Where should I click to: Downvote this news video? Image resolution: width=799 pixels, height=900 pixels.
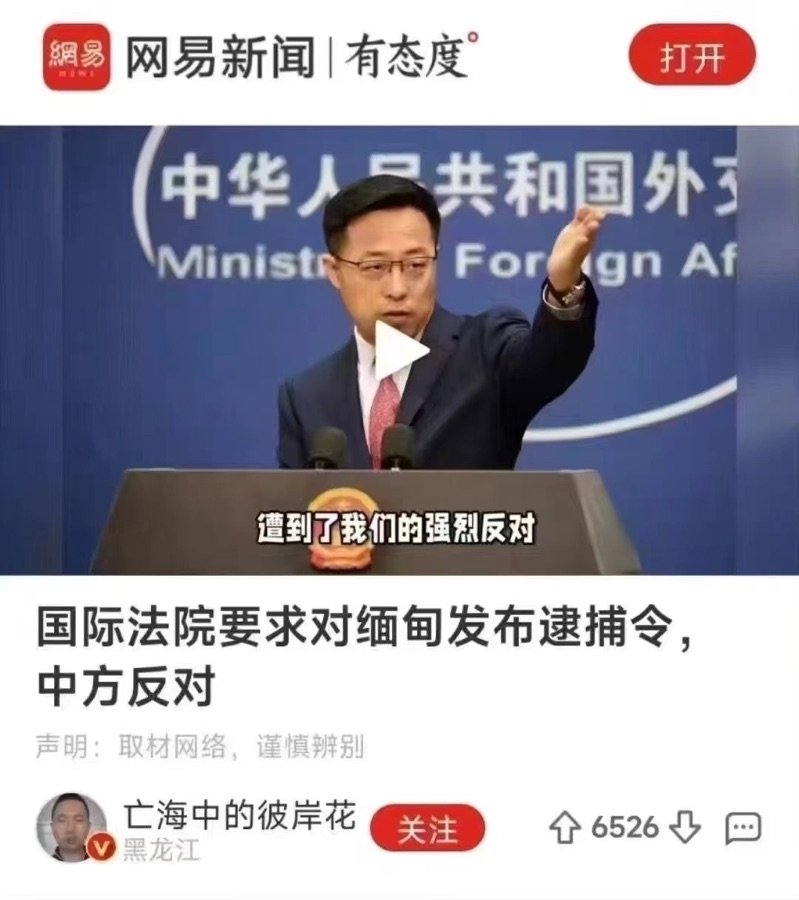[x=684, y=828]
